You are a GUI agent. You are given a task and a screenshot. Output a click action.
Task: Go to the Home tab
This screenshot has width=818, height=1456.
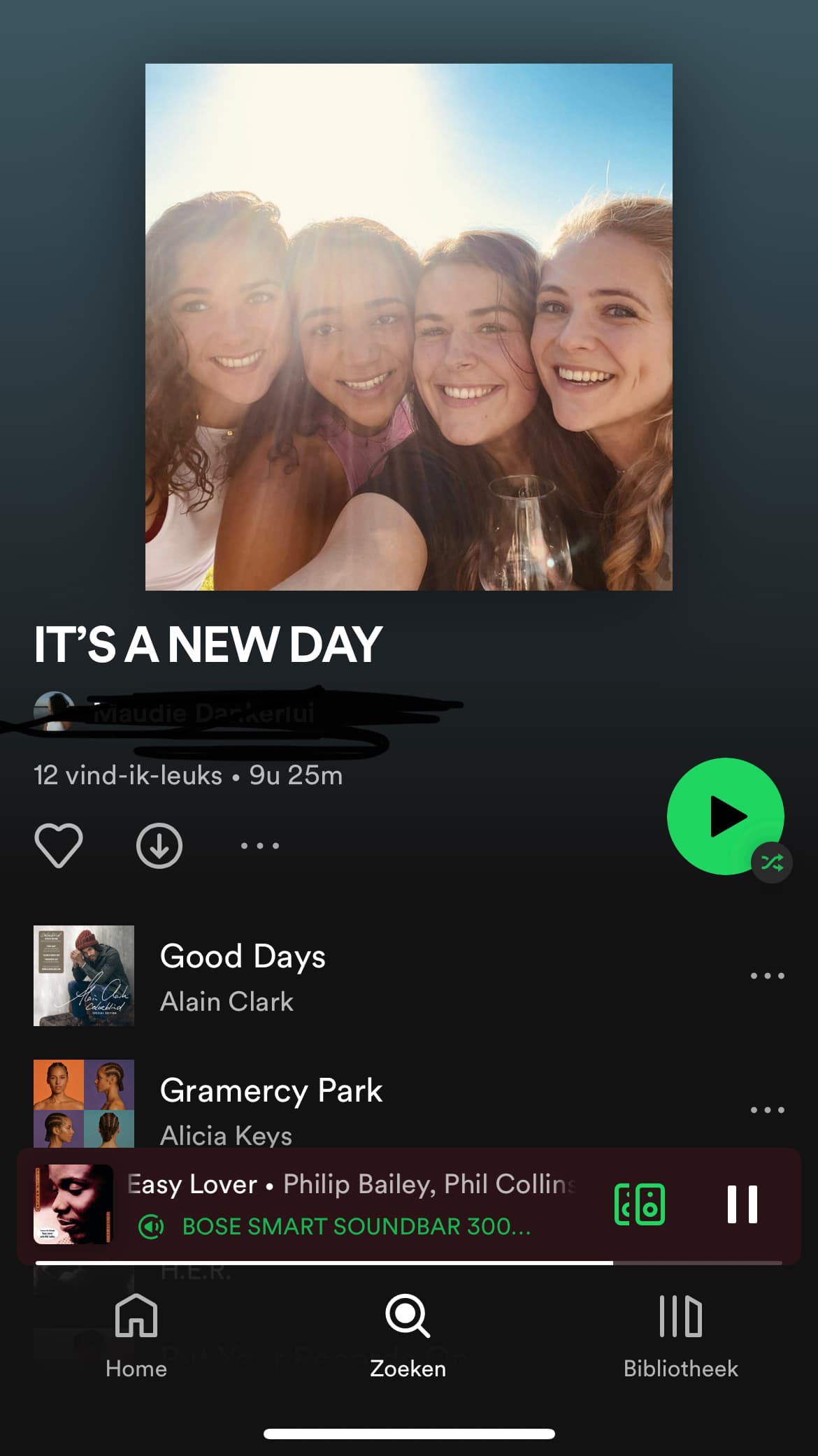pyautogui.click(x=136, y=1336)
